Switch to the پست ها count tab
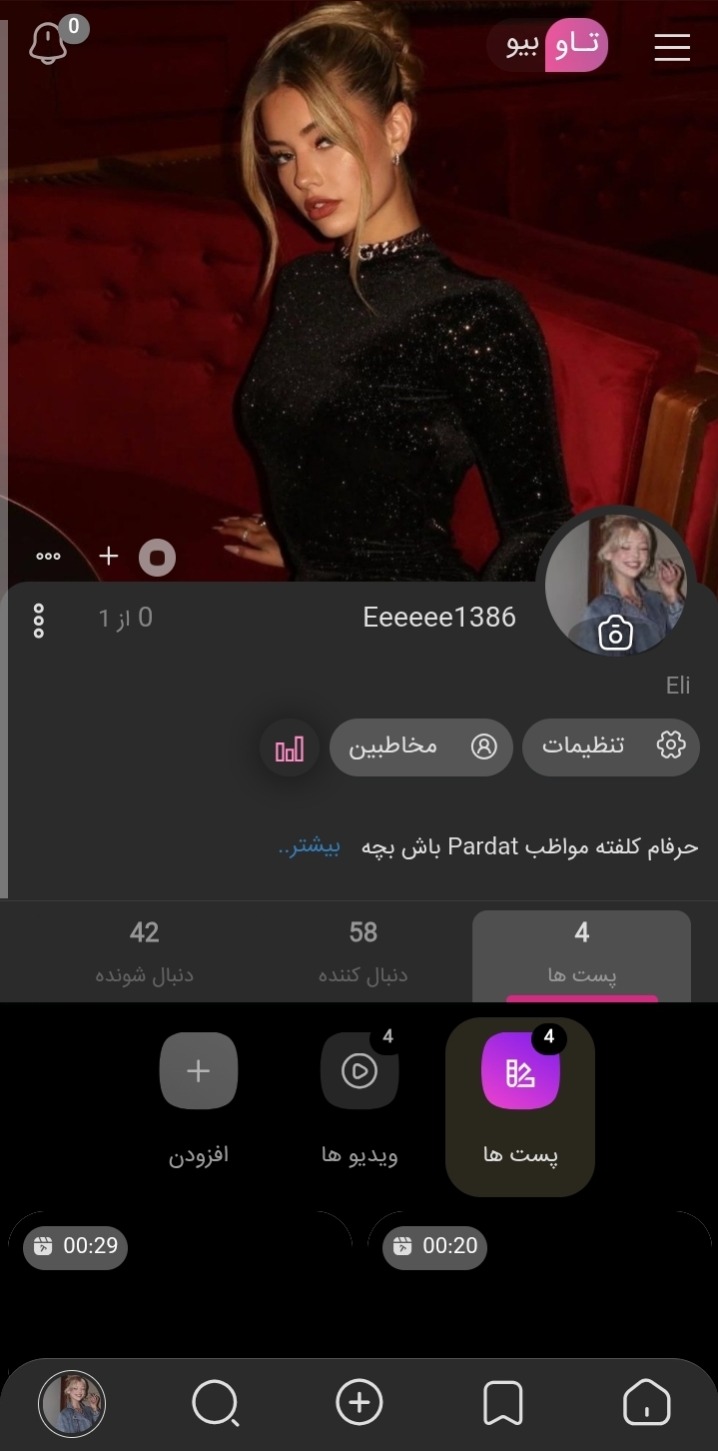This screenshot has width=718, height=1451. [x=581, y=952]
